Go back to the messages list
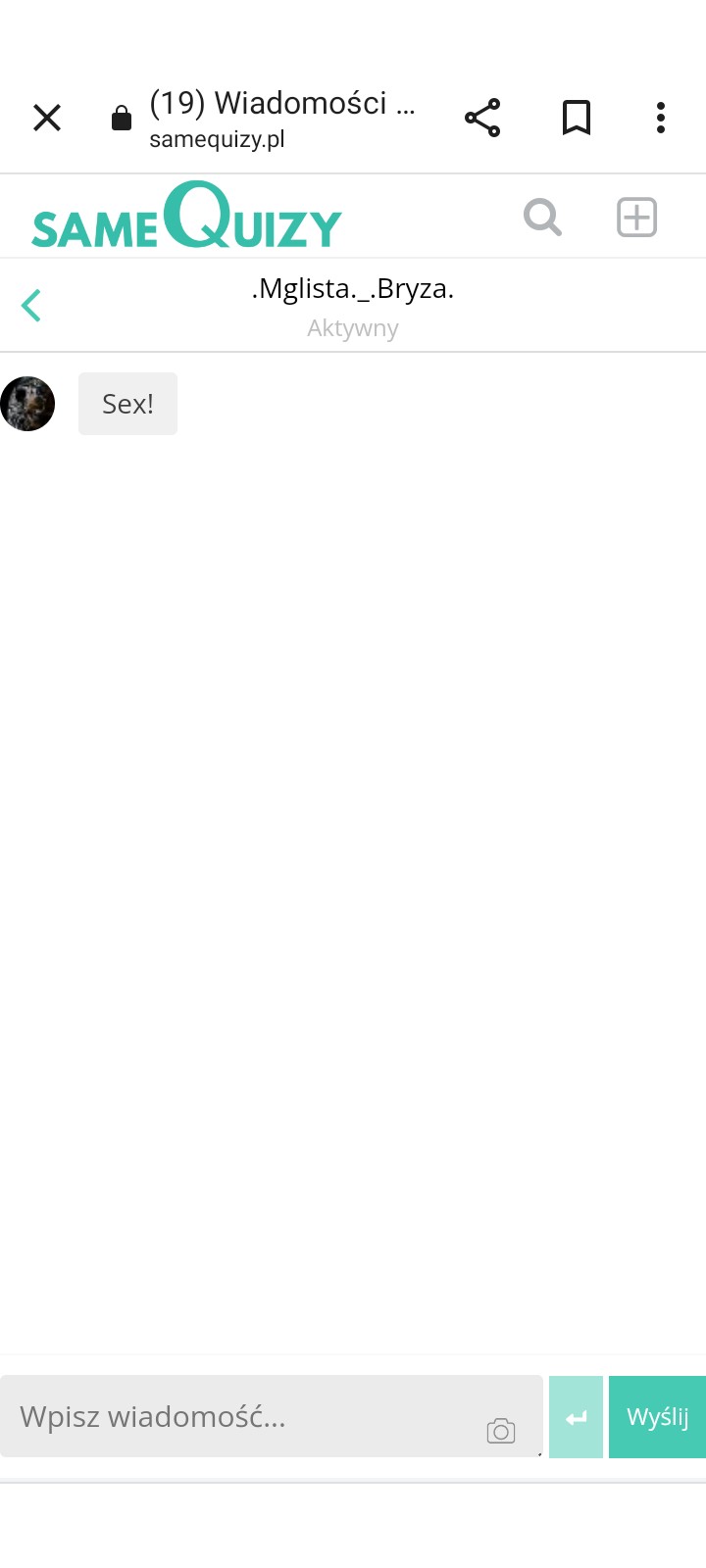Image resolution: width=706 pixels, height=1568 pixels. pos(31,306)
